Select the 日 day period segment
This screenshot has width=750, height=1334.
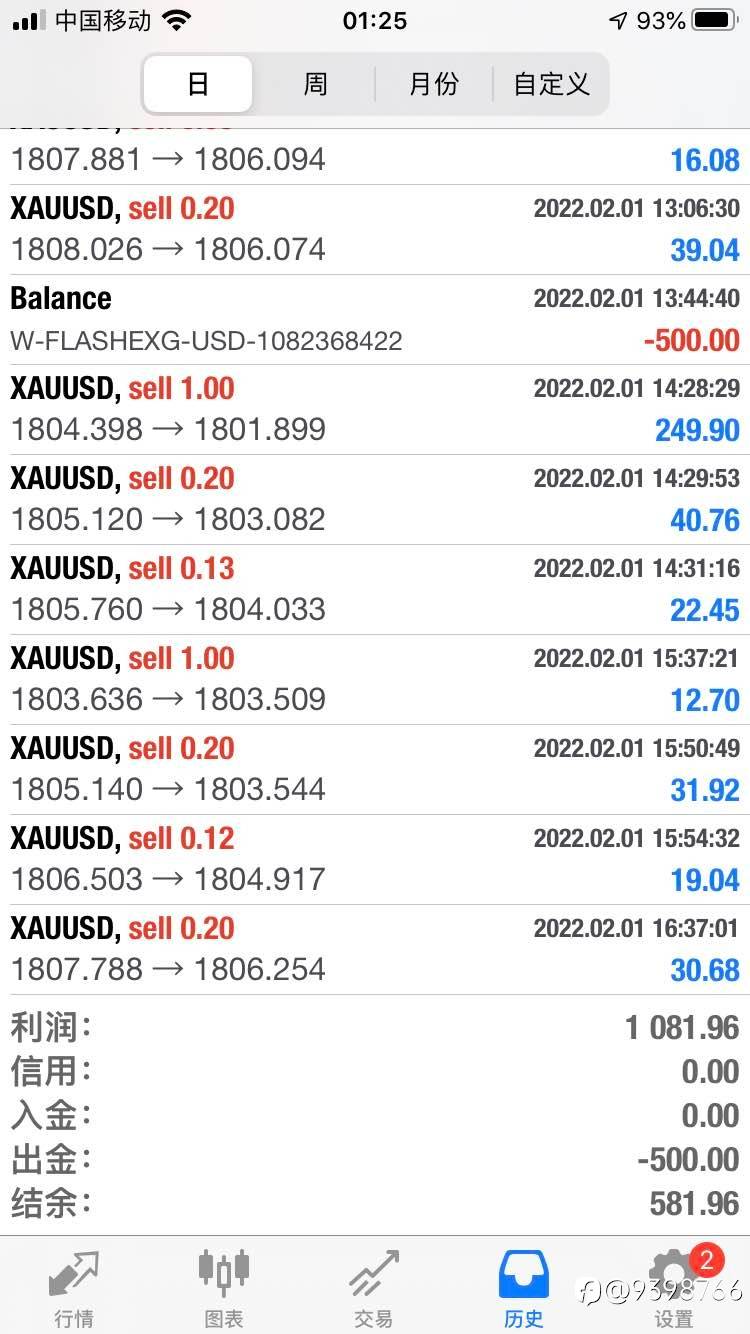pos(198,84)
